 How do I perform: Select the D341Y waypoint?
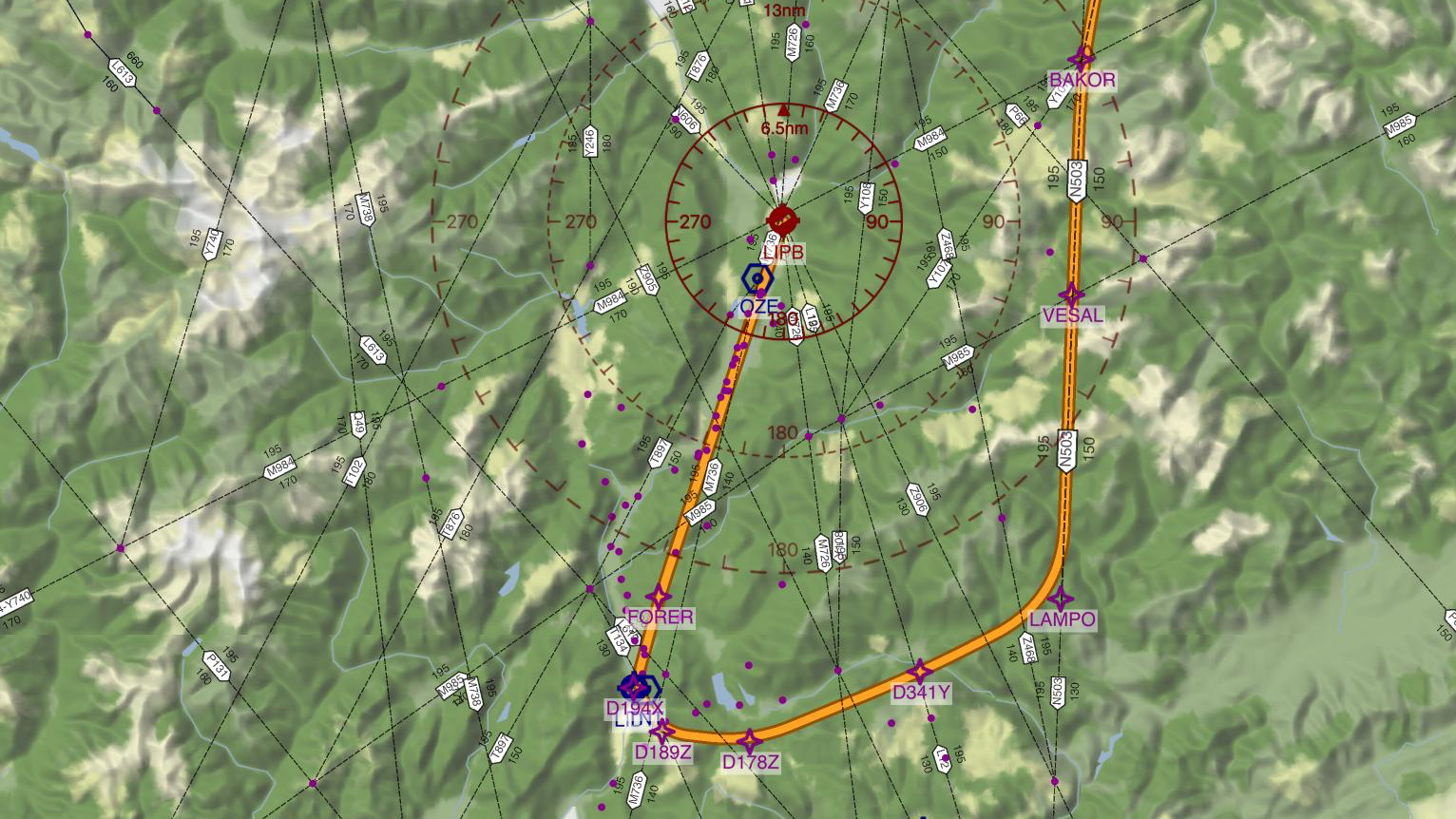[x=919, y=672]
